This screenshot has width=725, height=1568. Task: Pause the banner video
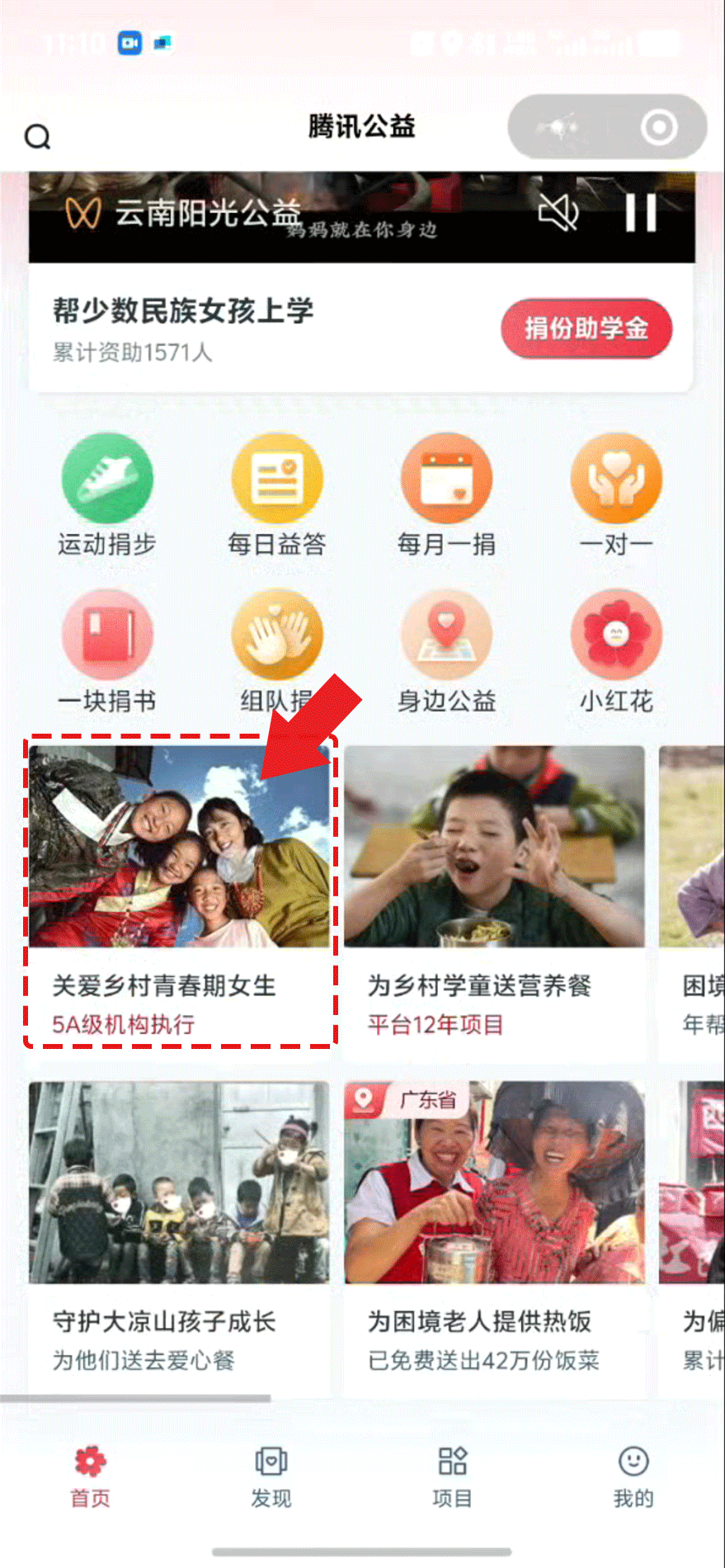click(x=640, y=213)
